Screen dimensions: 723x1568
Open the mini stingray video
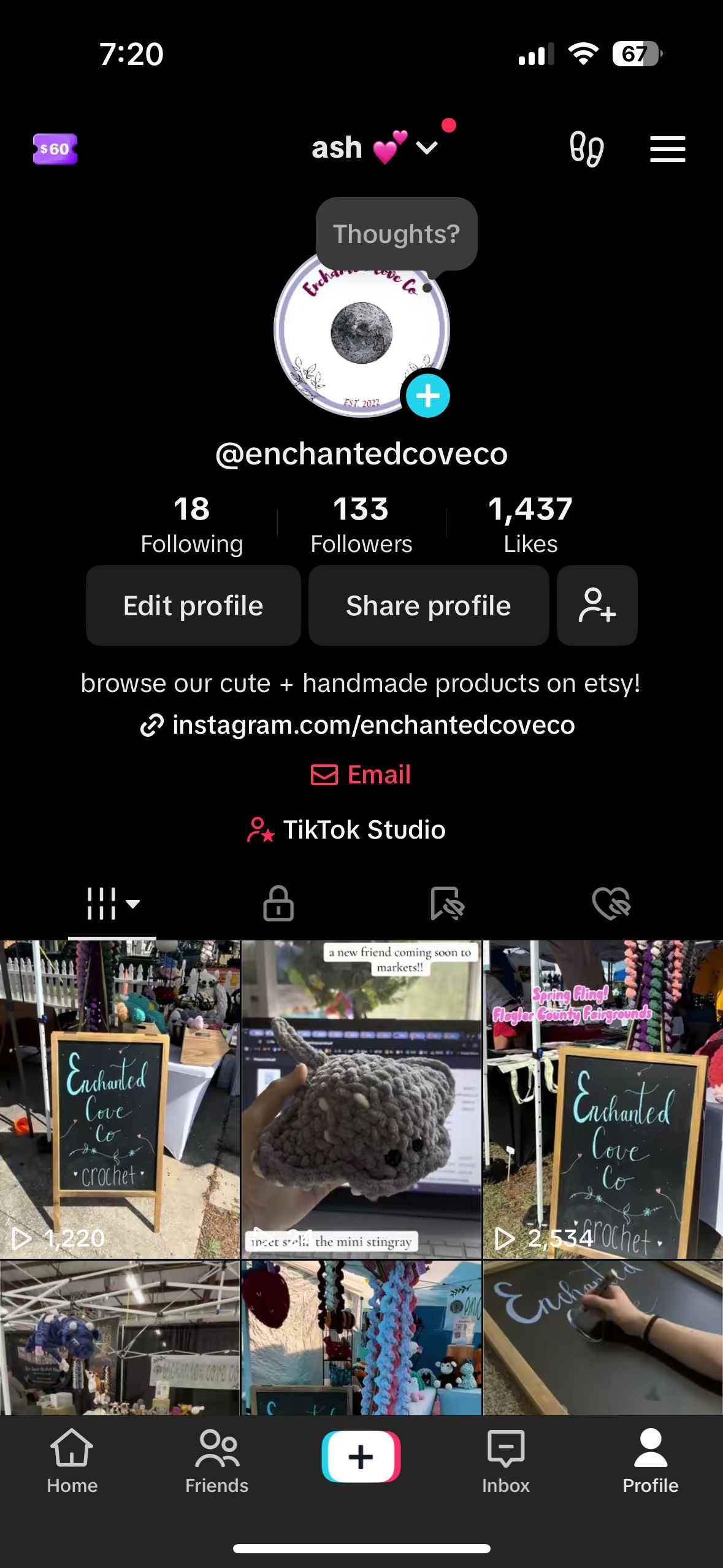coord(361,1098)
